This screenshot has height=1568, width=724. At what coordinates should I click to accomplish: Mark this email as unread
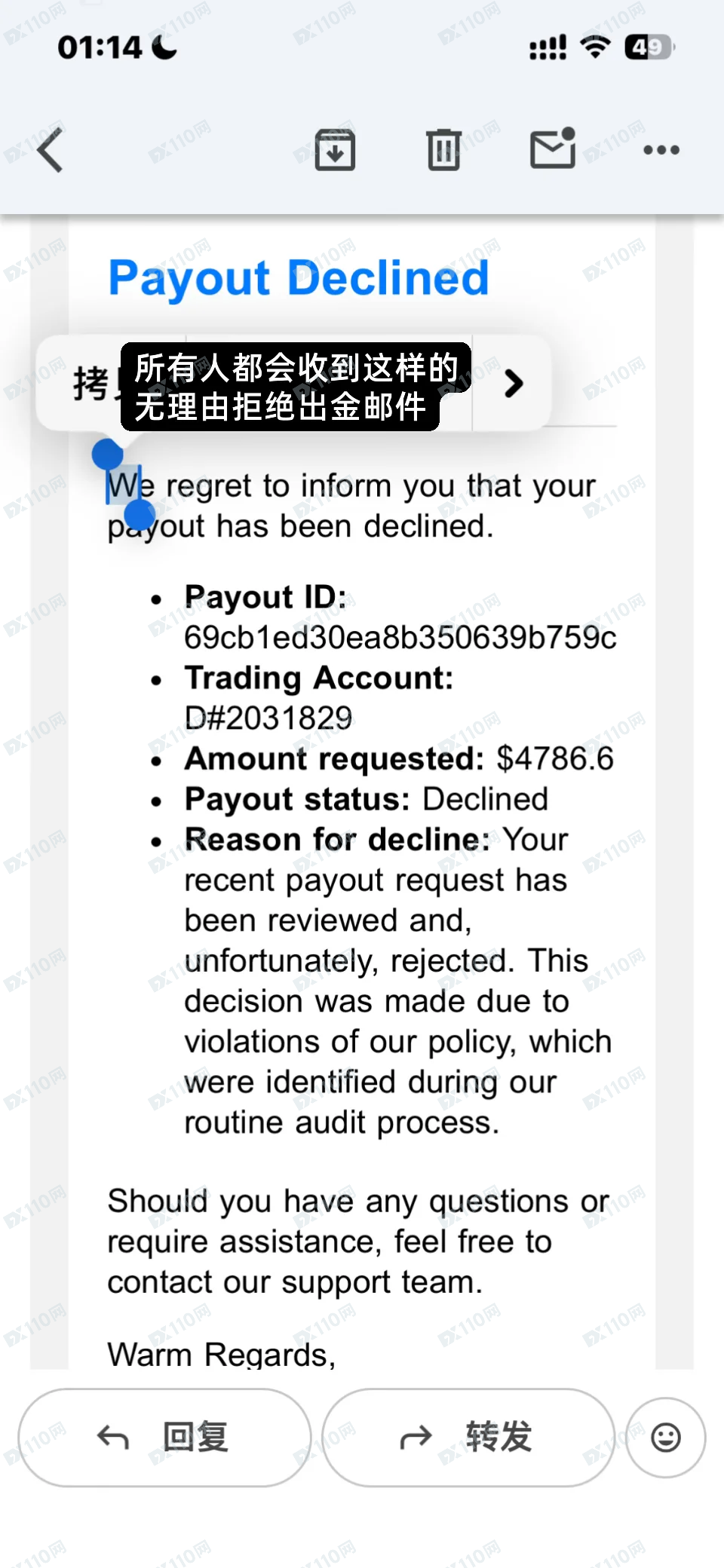(x=553, y=149)
